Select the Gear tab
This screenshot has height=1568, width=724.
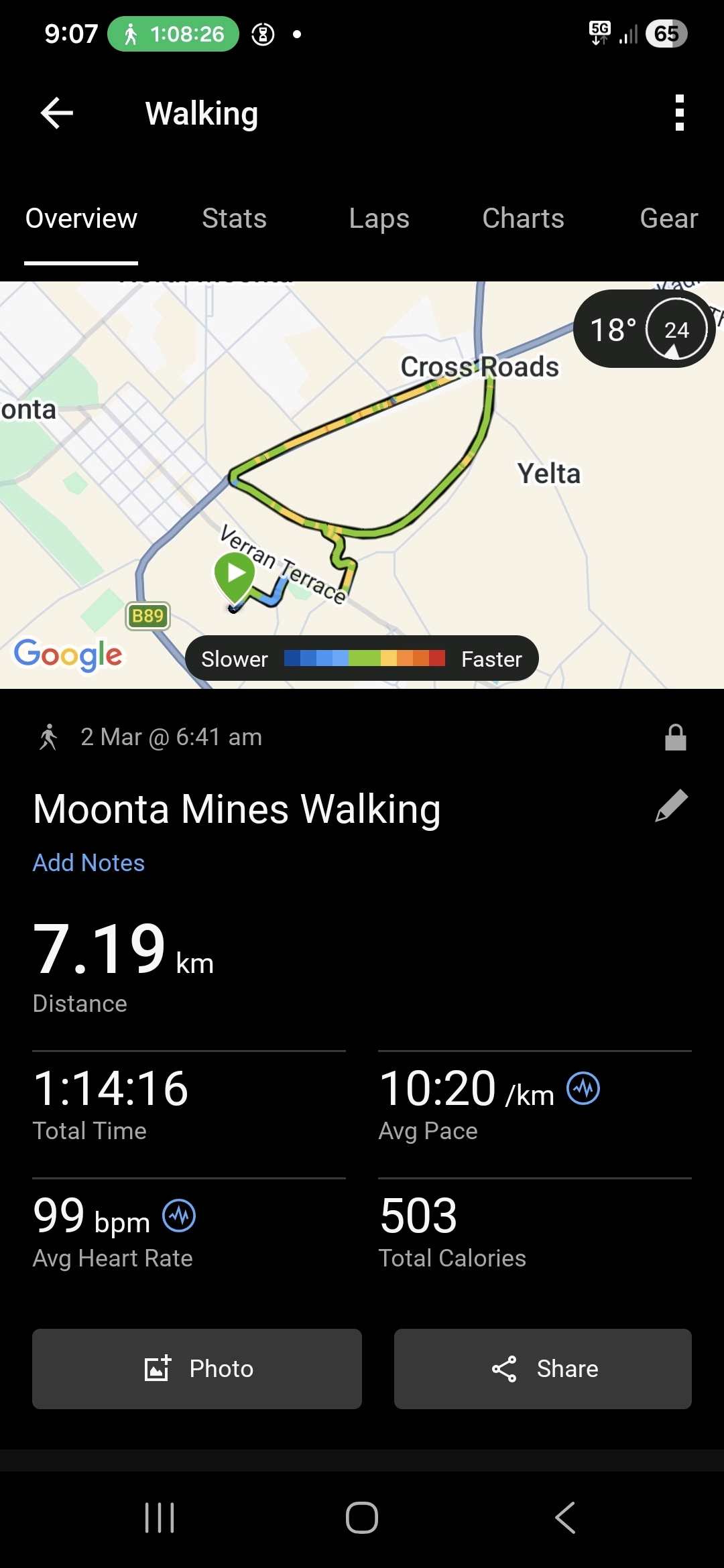point(668,218)
